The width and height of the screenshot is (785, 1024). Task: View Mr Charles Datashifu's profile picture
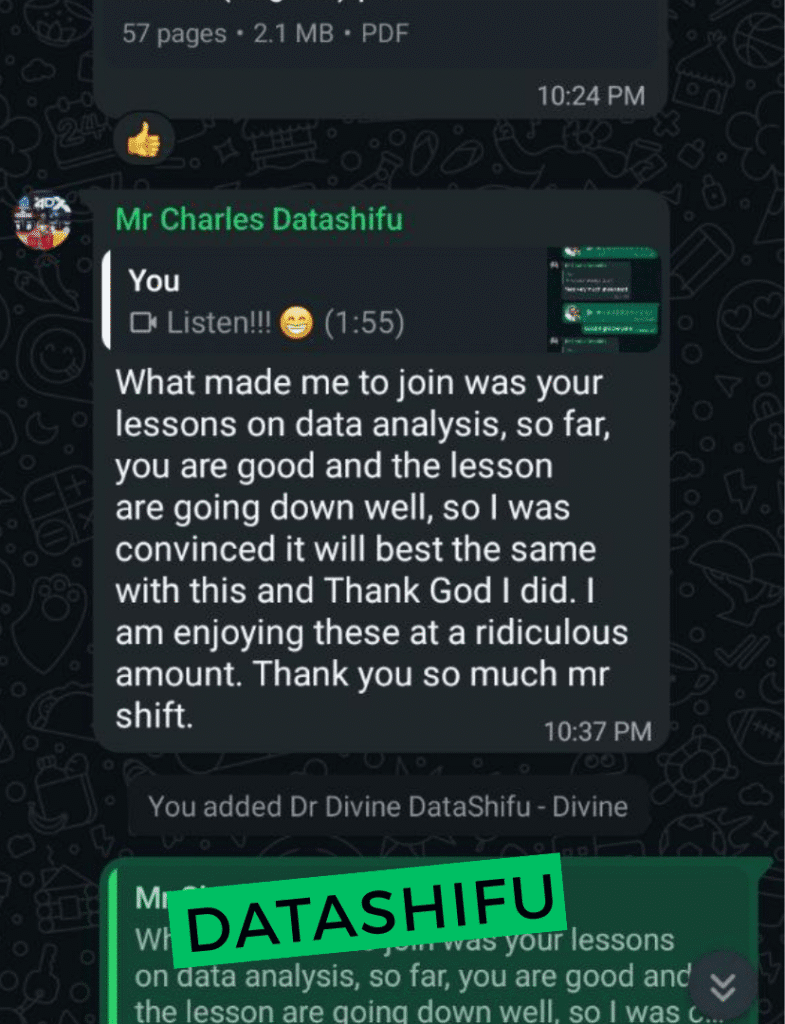click(x=43, y=219)
